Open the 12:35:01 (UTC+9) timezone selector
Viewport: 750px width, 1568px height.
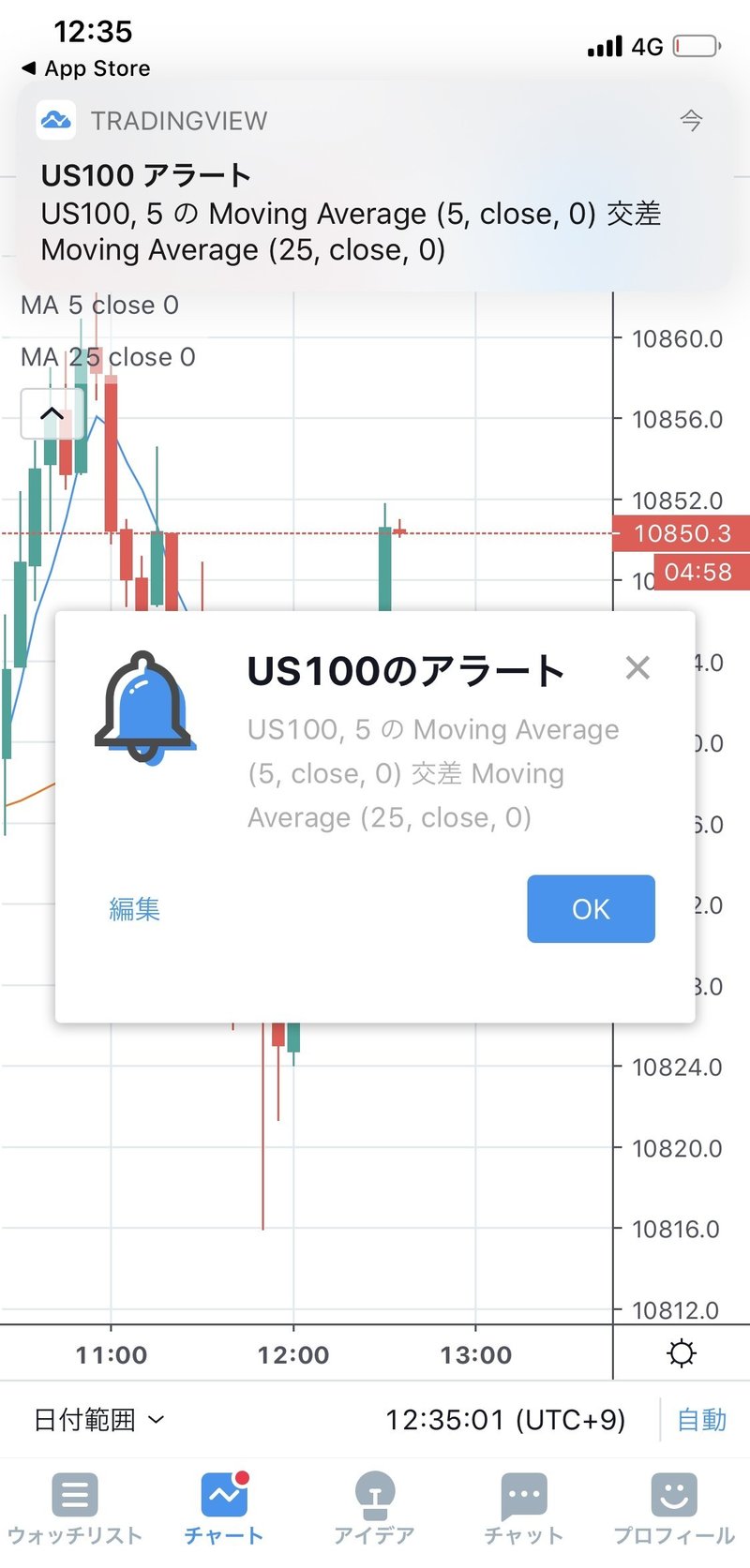505,1420
